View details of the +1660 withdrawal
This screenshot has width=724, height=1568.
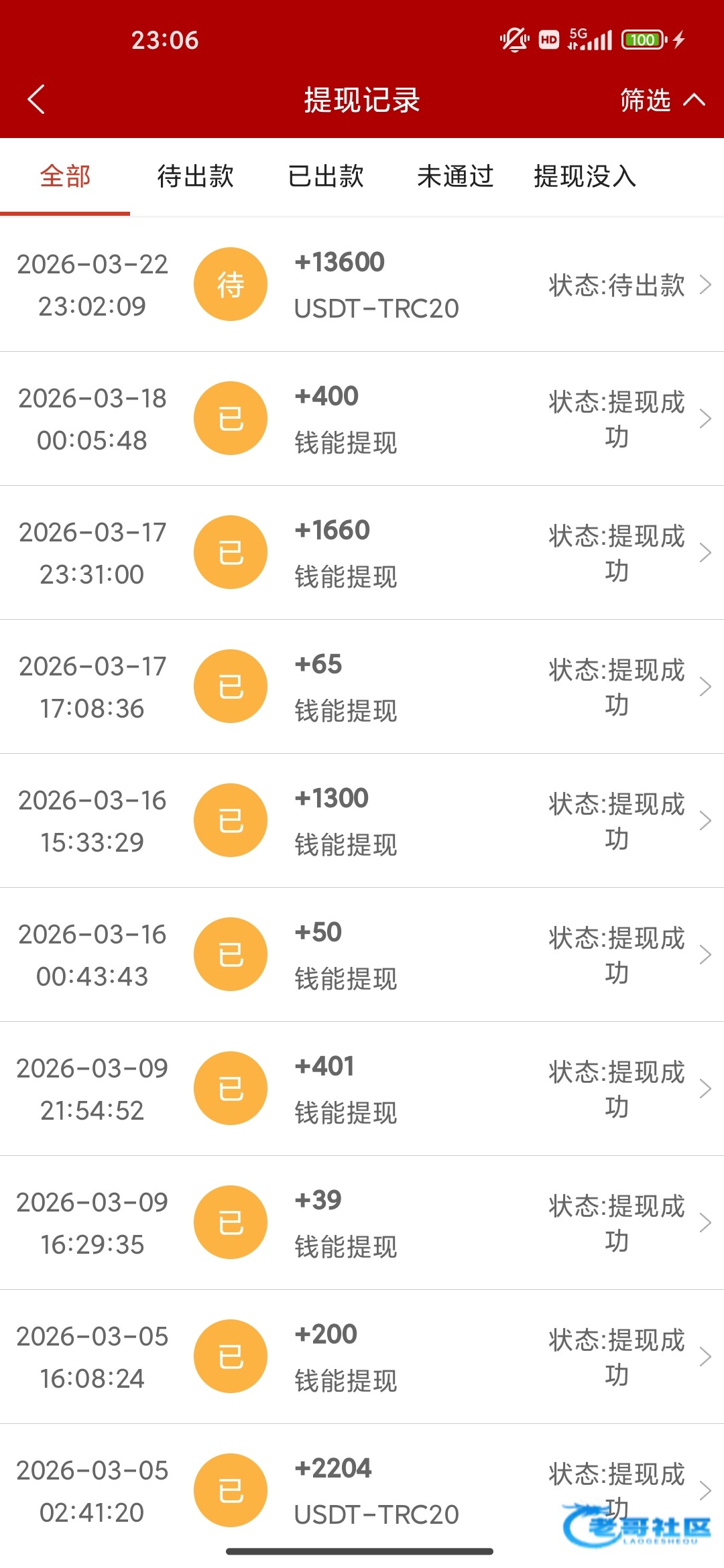pos(362,553)
